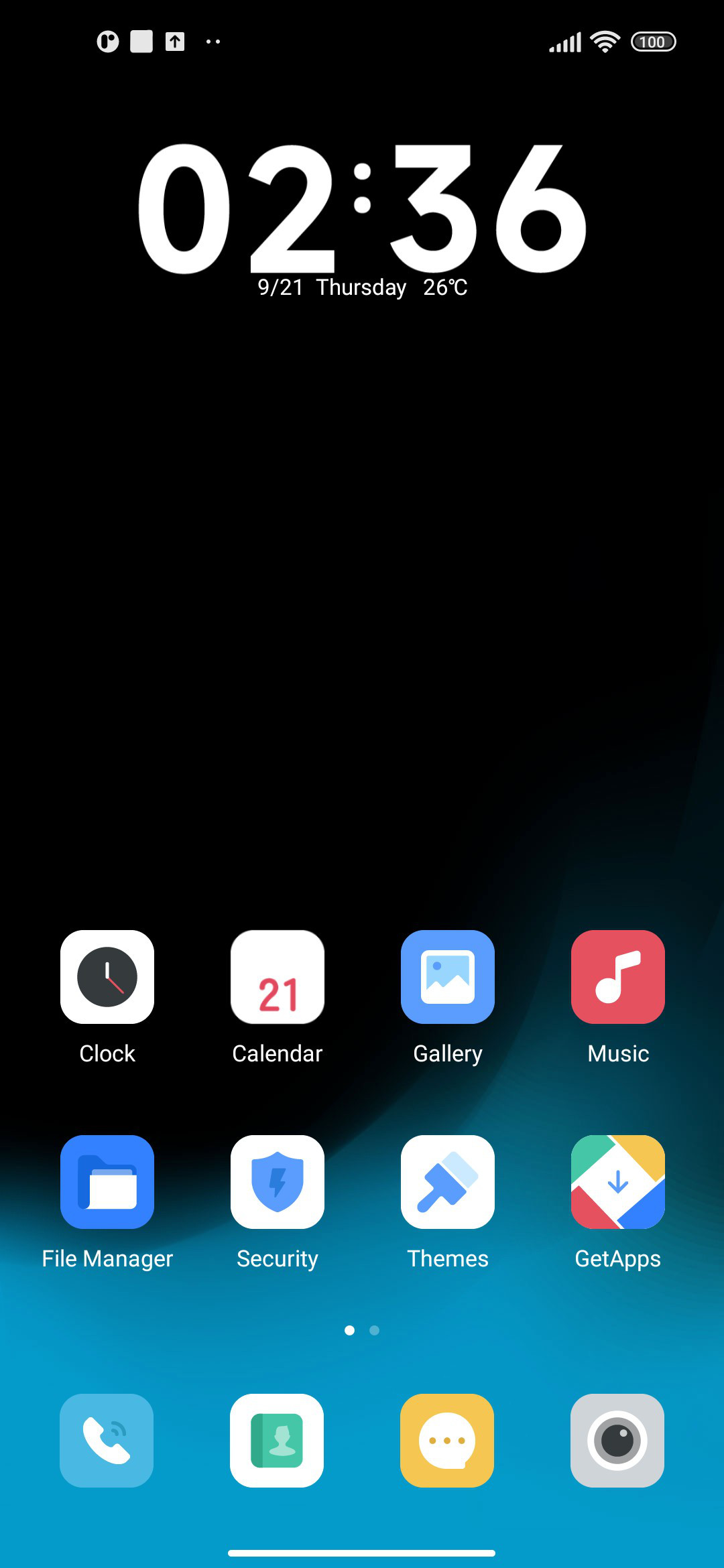Image resolution: width=724 pixels, height=1568 pixels.
Task: Open the Phone dialer in the dock
Action: [x=107, y=1441]
